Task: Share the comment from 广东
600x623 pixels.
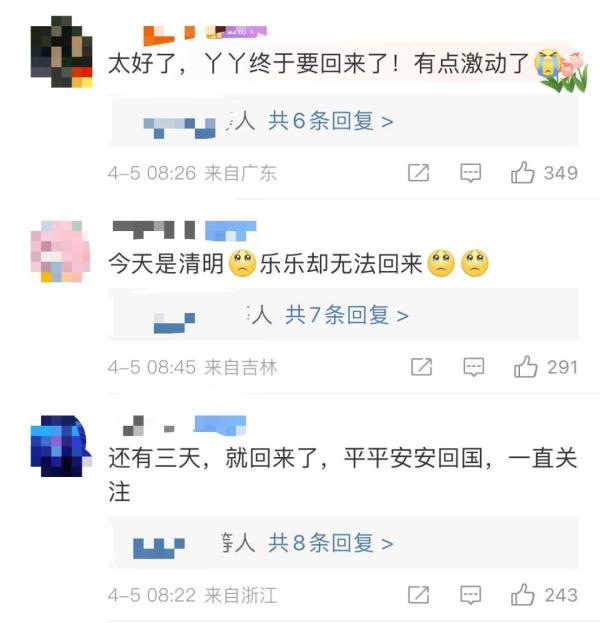Action: click(419, 173)
